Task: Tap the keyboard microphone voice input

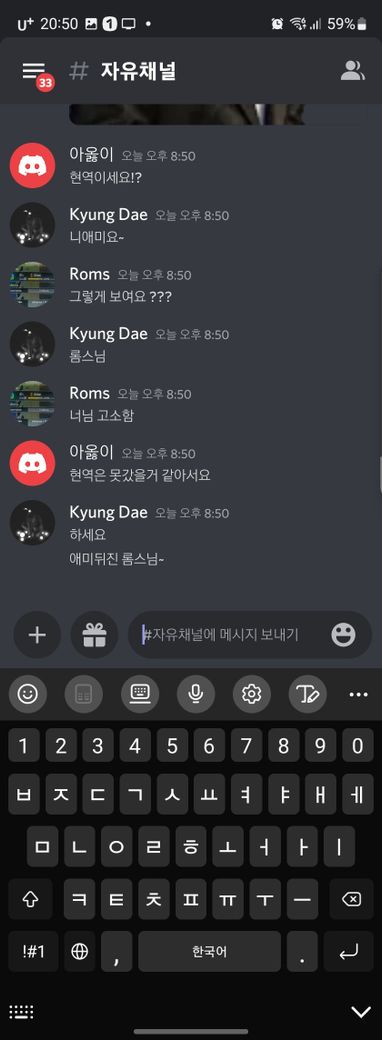Action: coord(196,694)
